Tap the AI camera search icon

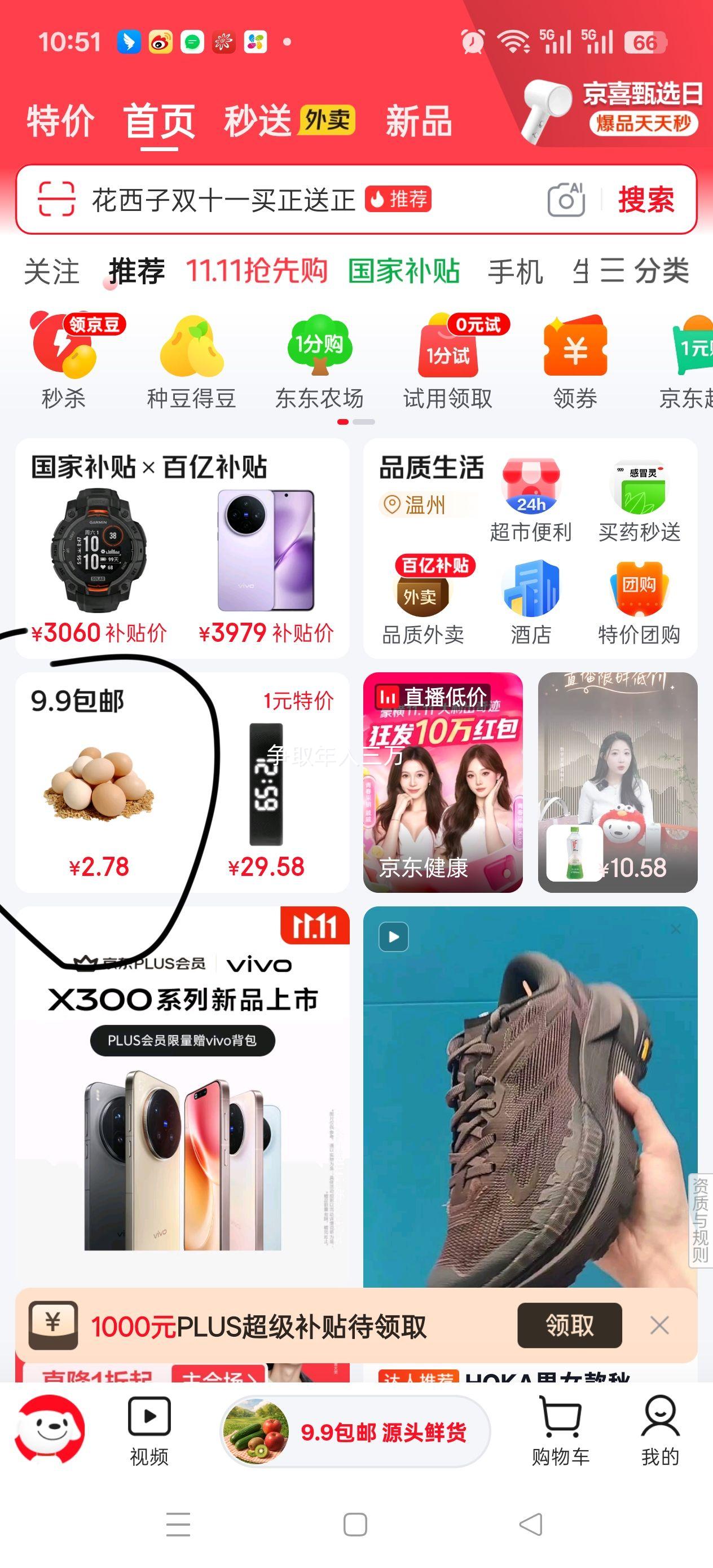pyautogui.click(x=566, y=199)
